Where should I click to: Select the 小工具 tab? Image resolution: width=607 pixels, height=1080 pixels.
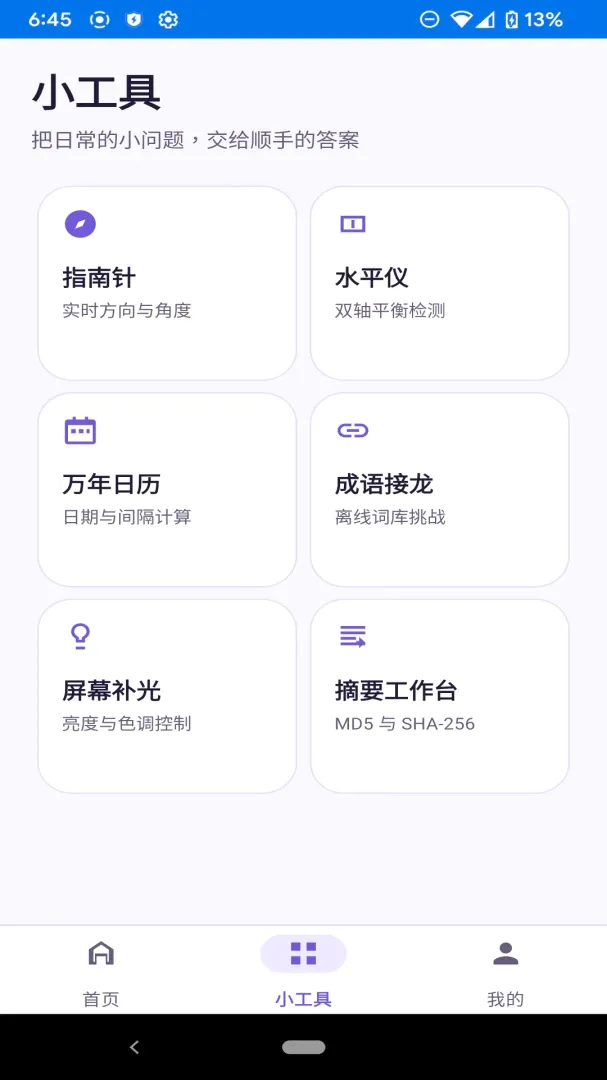tap(303, 971)
